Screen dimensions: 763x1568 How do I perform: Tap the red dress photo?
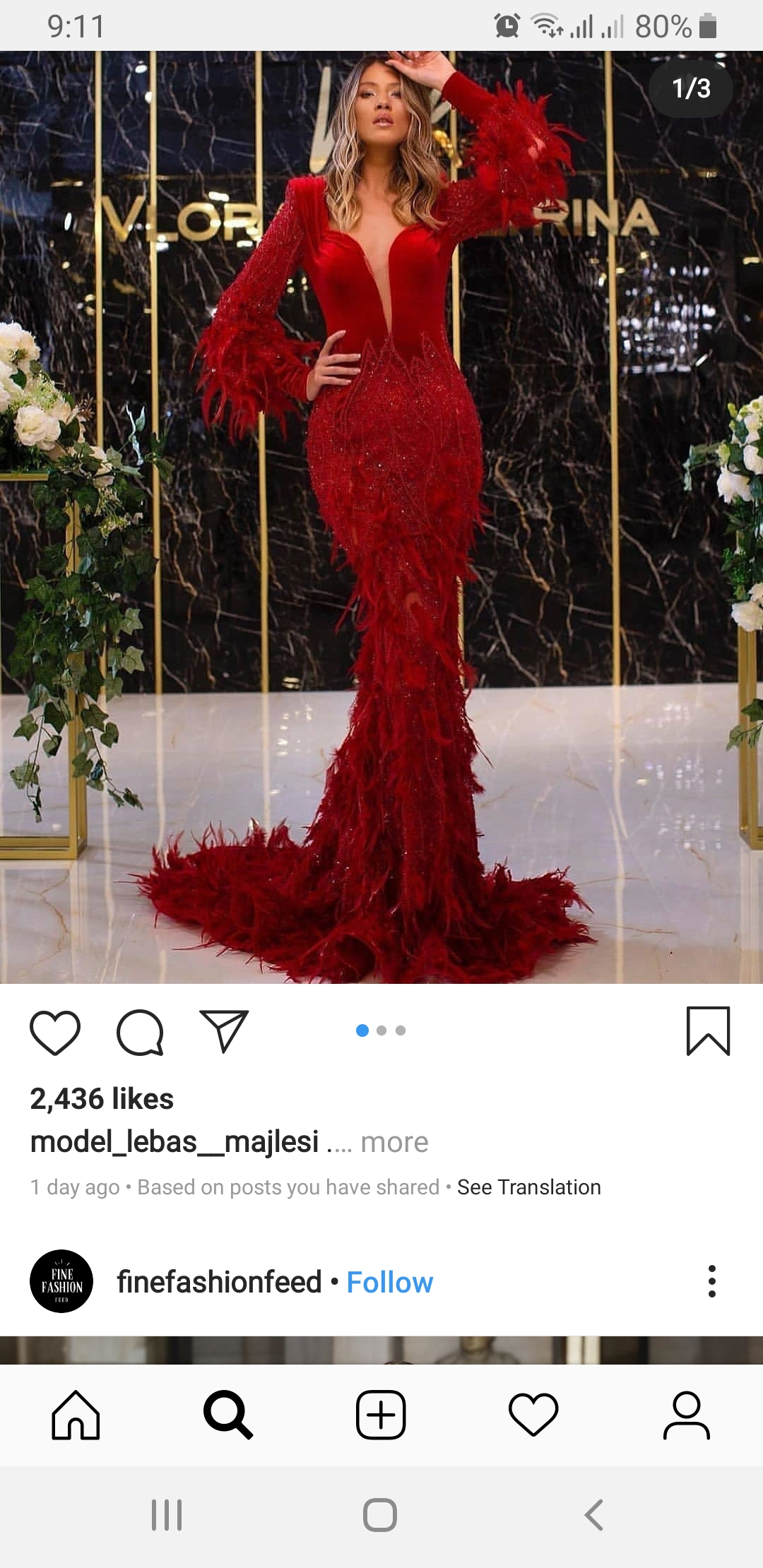381,516
